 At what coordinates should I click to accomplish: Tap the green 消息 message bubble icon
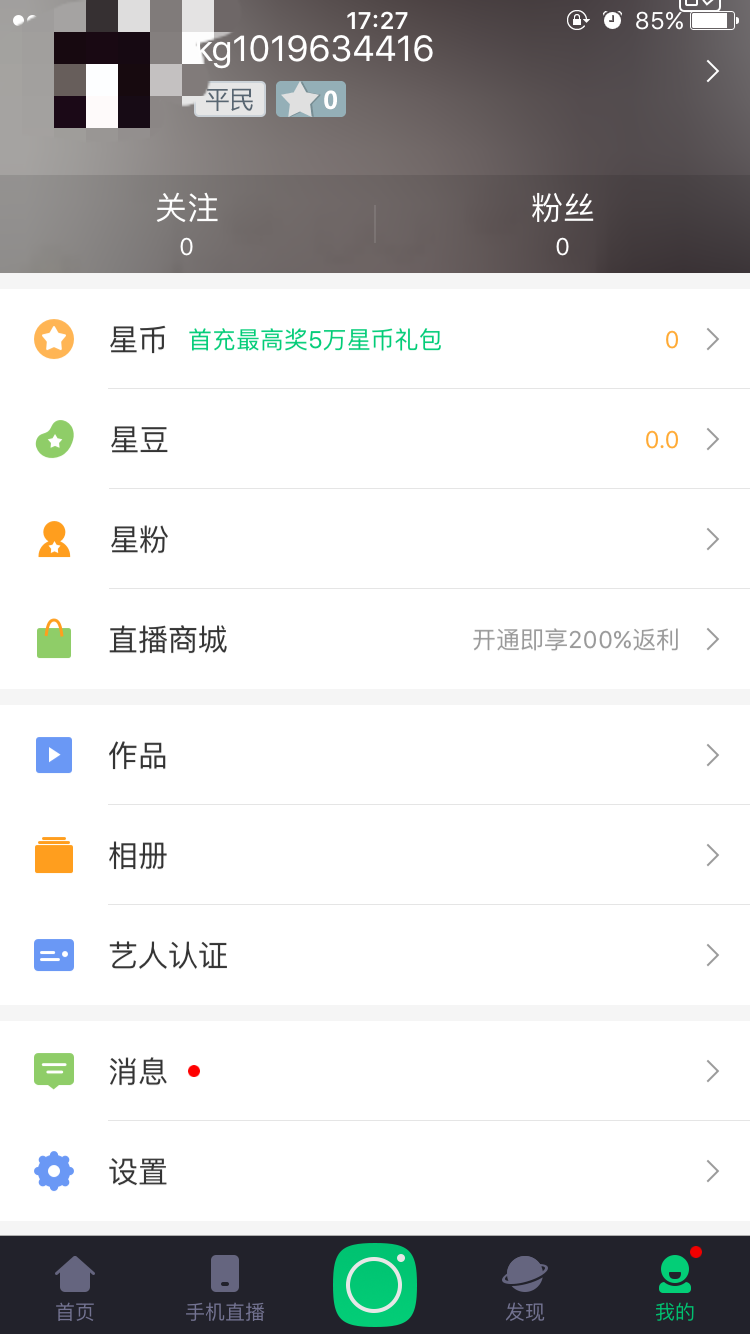click(x=53, y=1071)
